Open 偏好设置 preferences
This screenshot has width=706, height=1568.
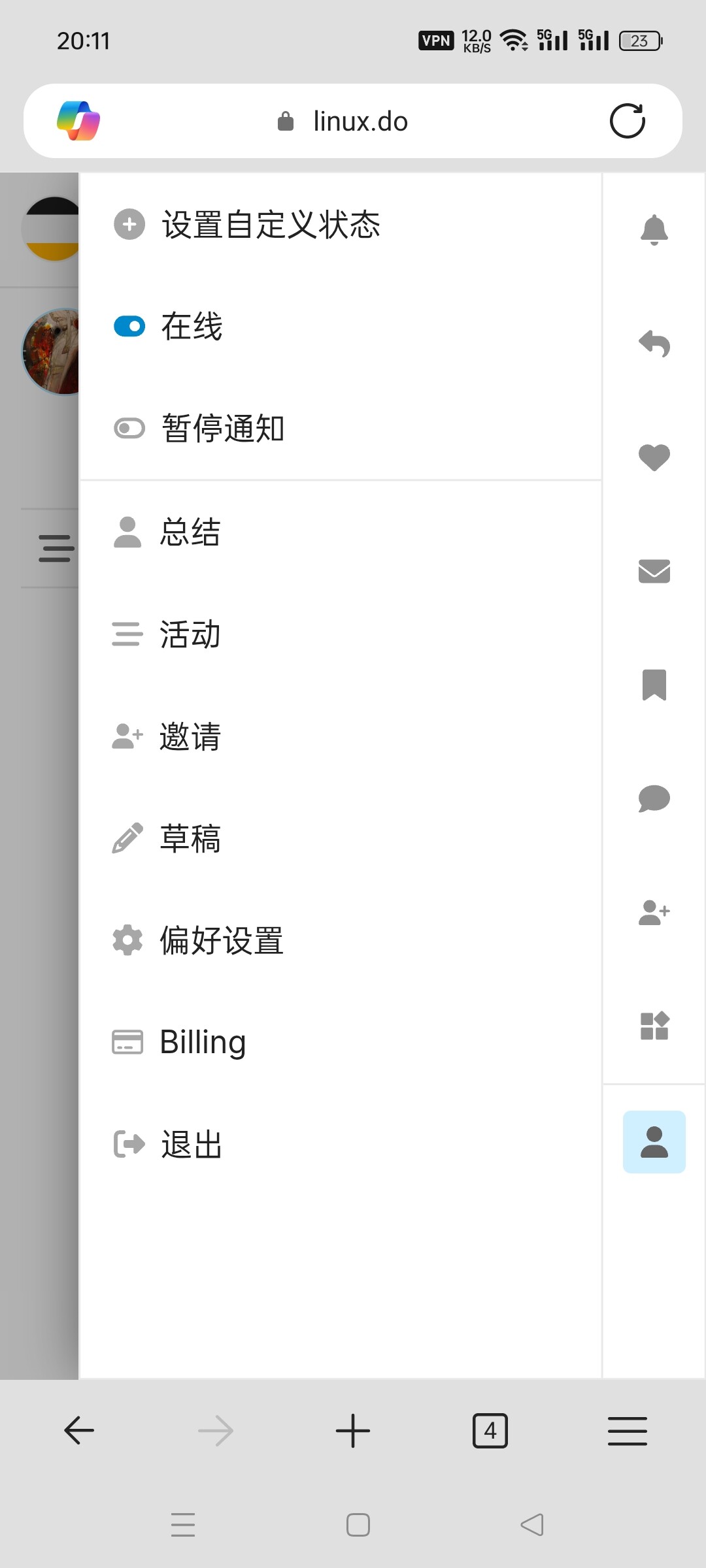click(x=340, y=940)
